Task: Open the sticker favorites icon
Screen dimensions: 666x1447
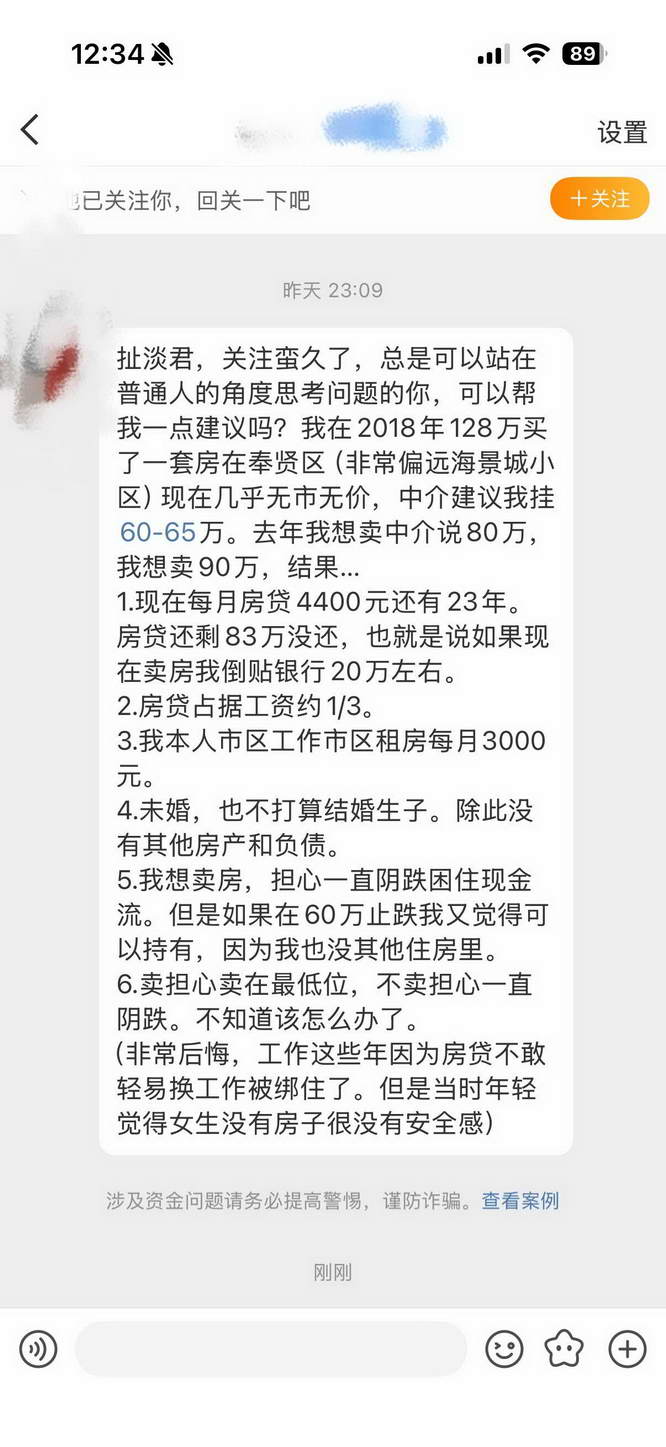Action: (x=564, y=1350)
